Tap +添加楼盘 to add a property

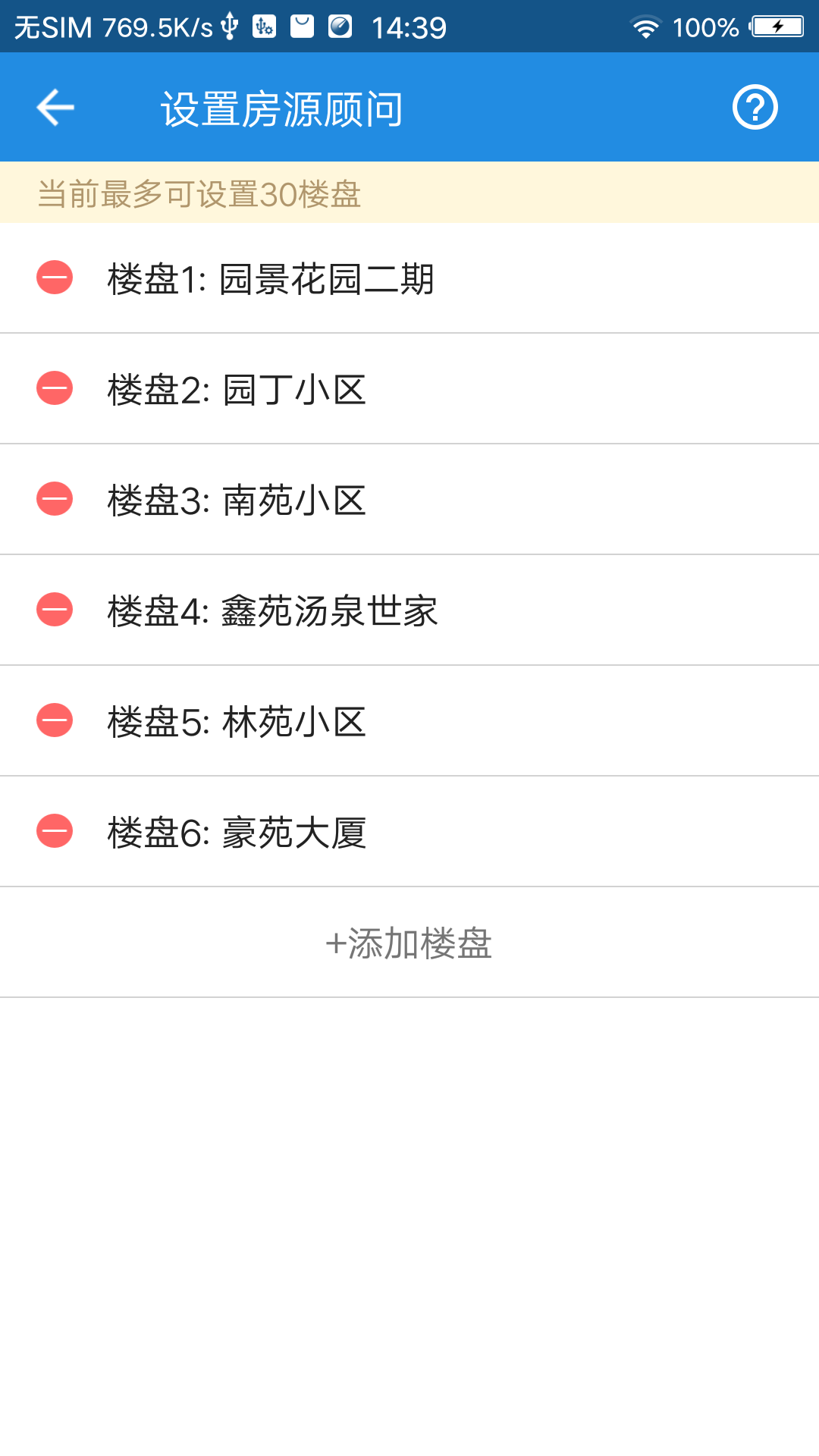(409, 943)
